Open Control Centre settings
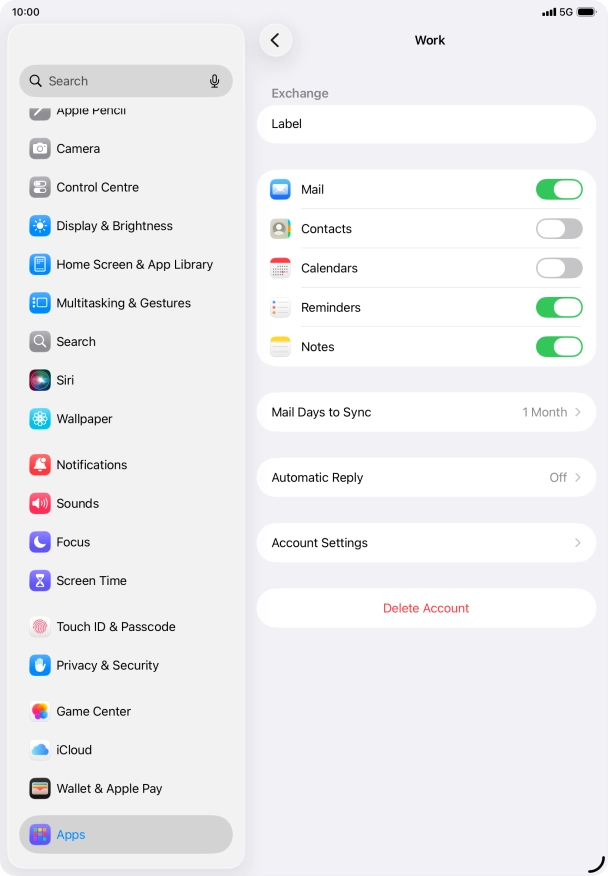608x876 pixels. tap(97, 187)
